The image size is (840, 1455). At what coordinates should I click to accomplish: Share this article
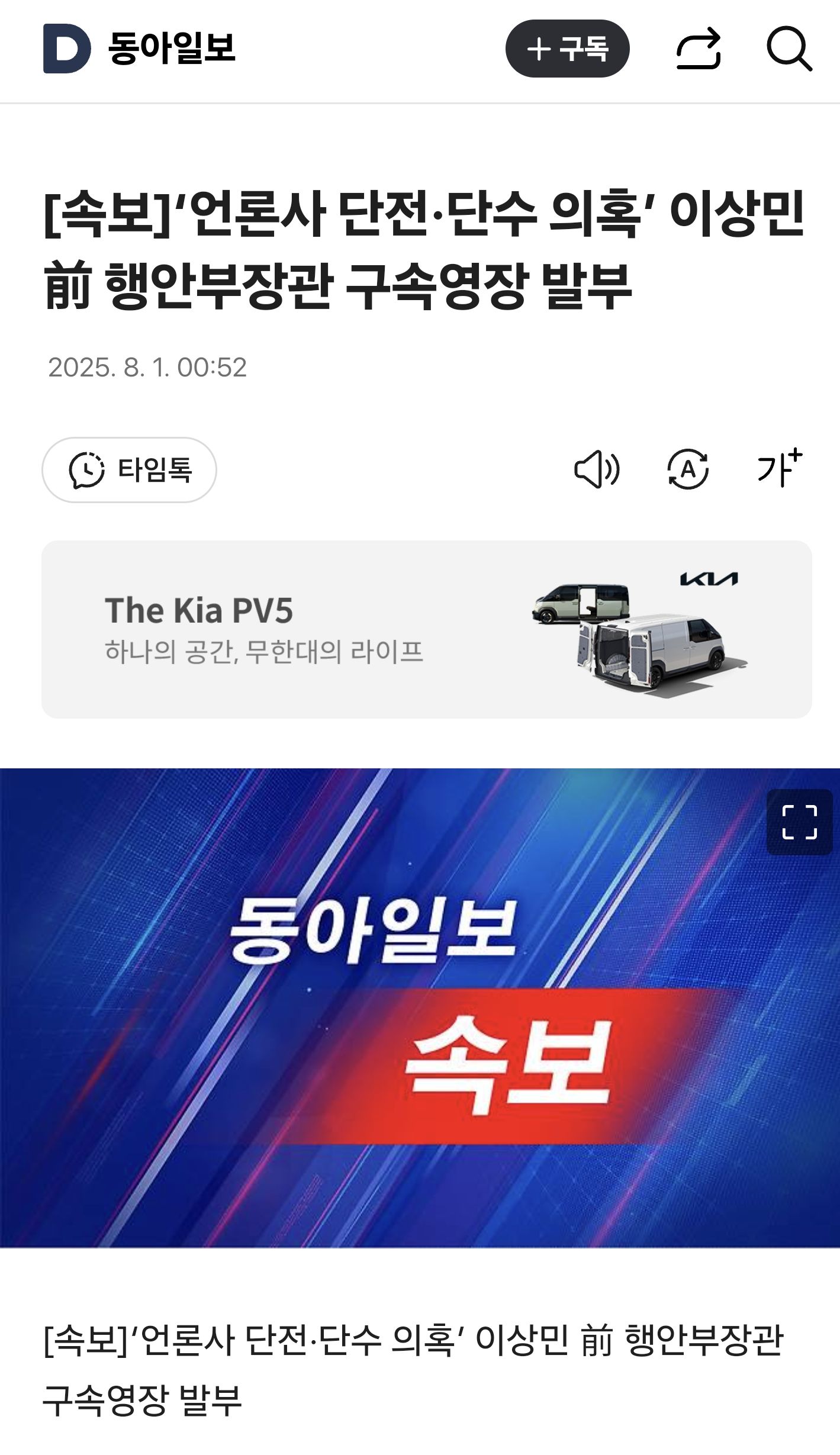tap(699, 49)
